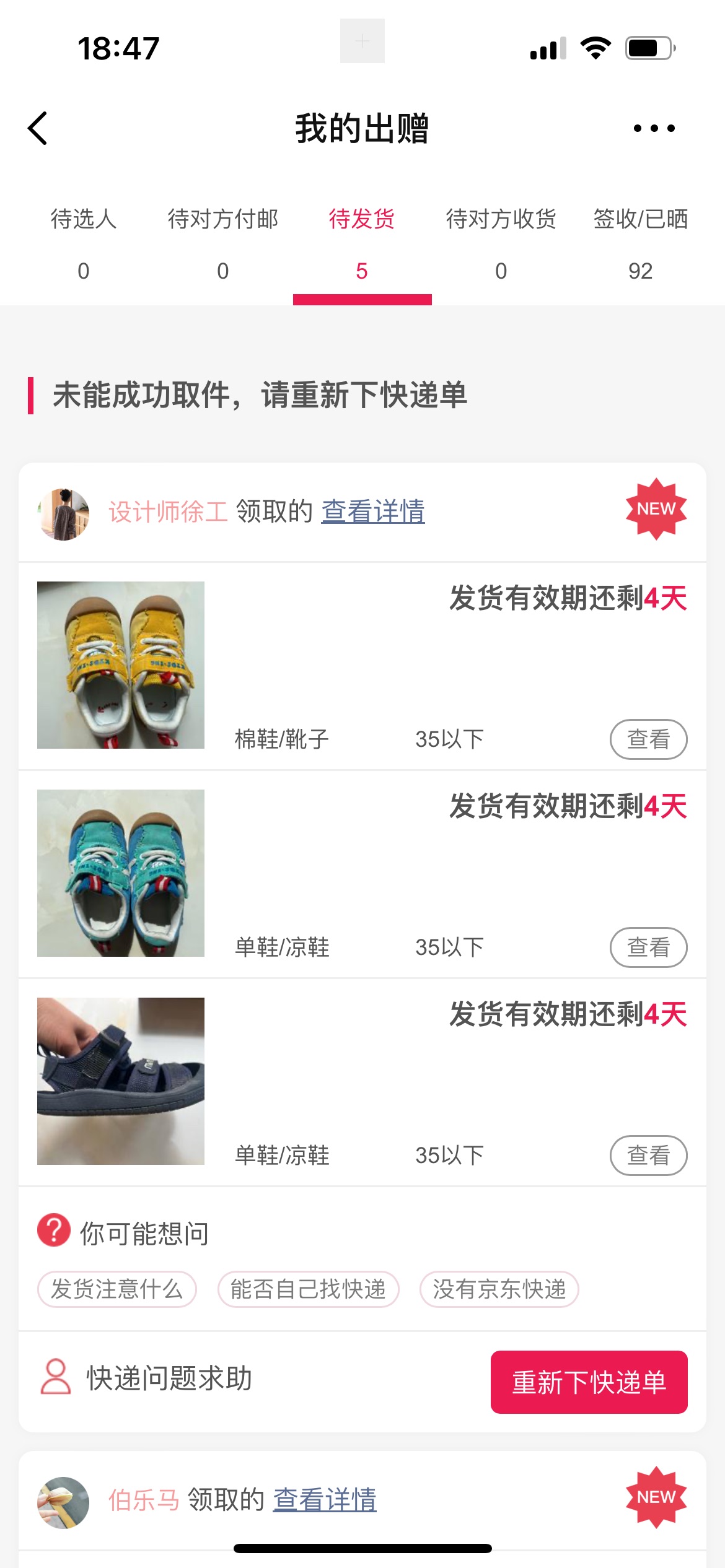This screenshot has height=1568, width=725.
Task: Open 快递问题求助 for courier help
Action: [x=147, y=1378]
